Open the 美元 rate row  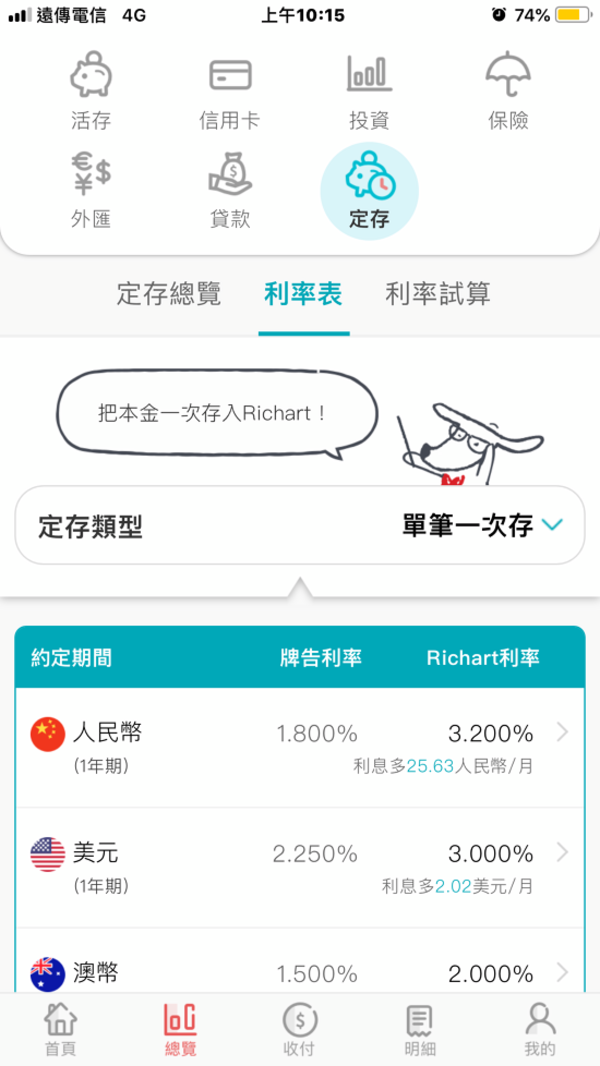coord(300,867)
